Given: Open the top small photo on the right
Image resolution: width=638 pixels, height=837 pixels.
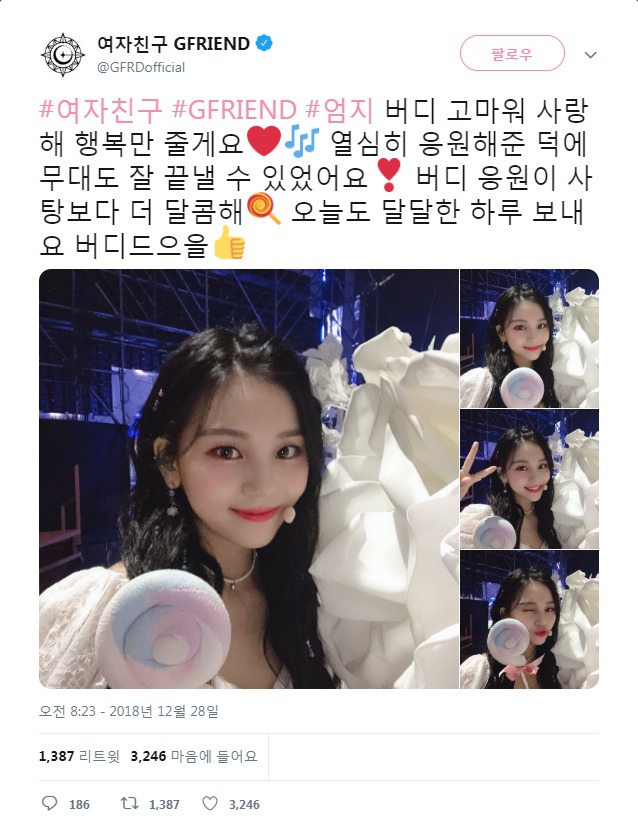Looking at the screenshot, I should pos(529,337).
